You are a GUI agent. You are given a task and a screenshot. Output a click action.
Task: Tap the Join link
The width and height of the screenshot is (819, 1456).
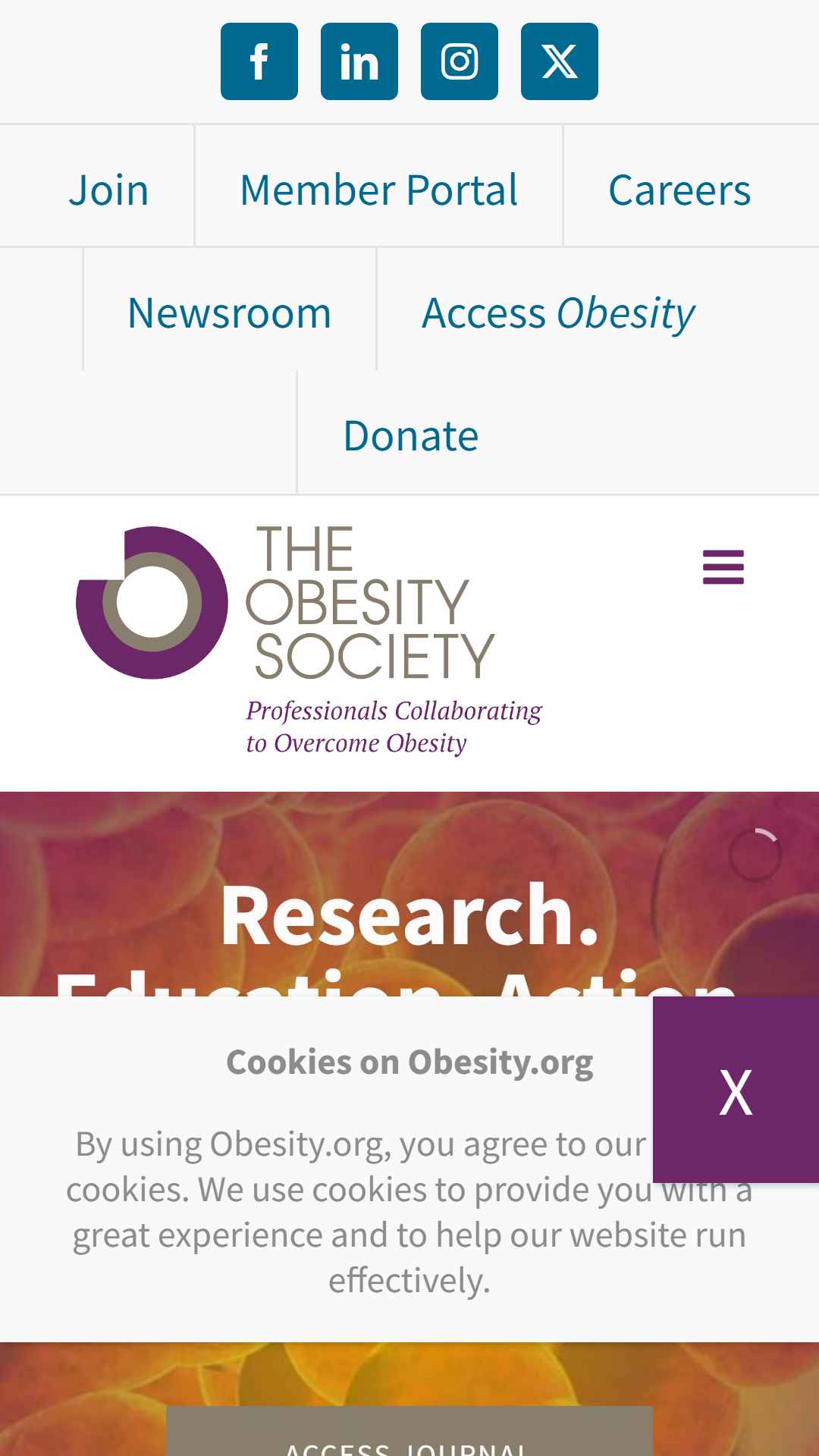(x=108, y=190)
